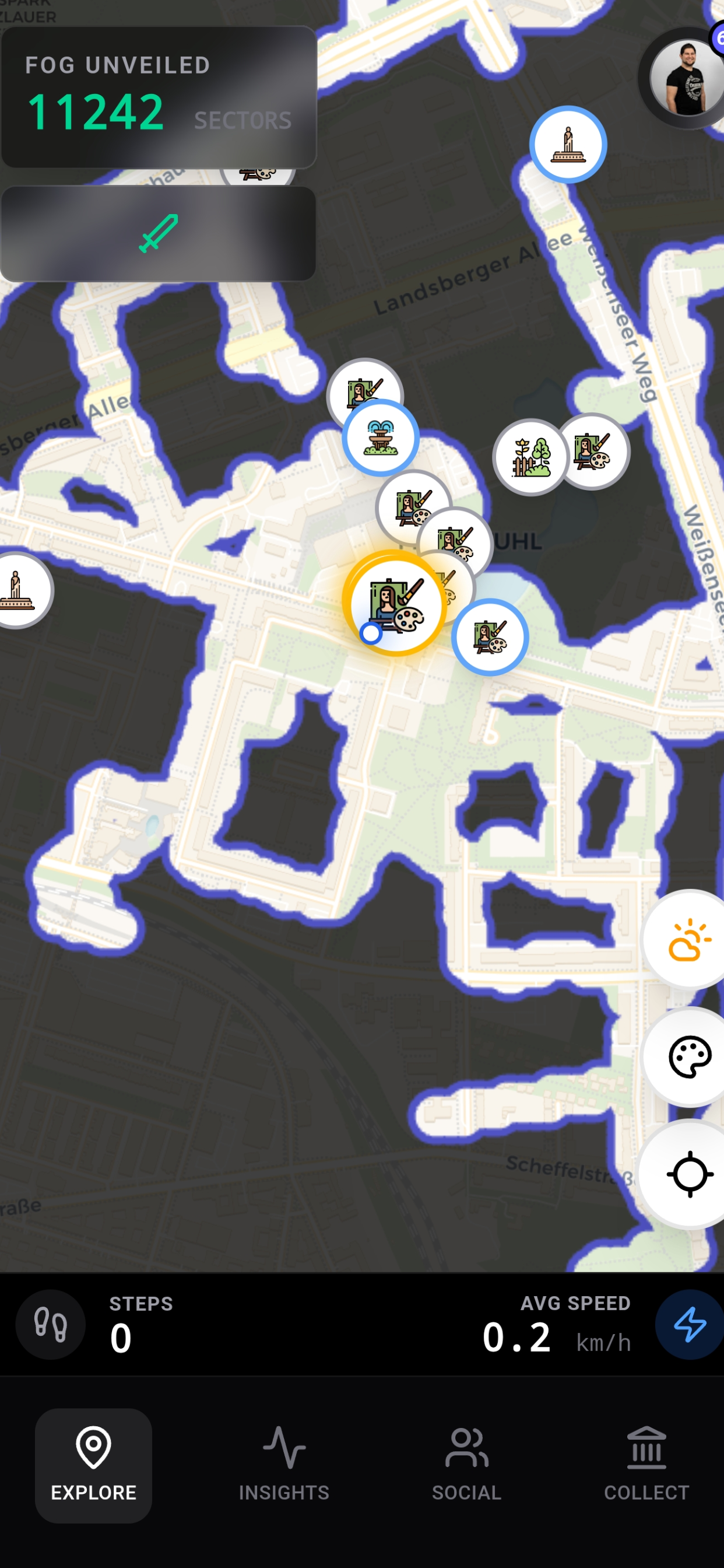Recenter map on my location
Viewport: 724px width, 1568px height.
pyautogui.click(x=688, y=1174)
